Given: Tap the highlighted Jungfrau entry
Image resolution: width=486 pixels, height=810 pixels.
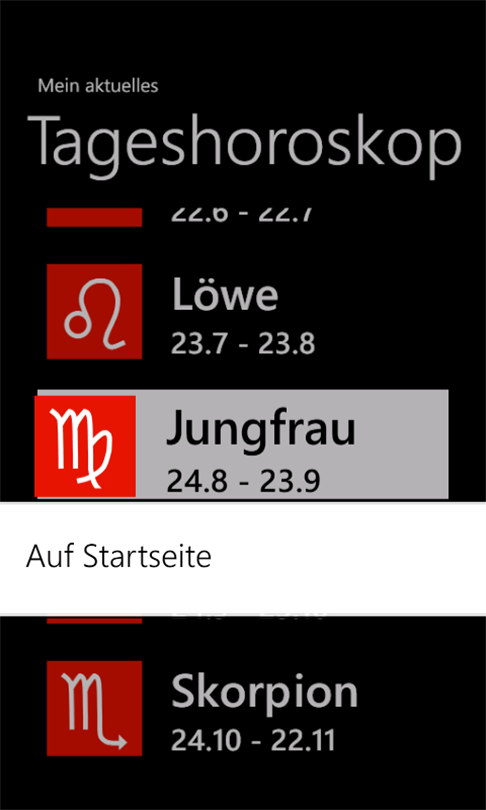Looking at the screenshot, I should pos(242,445).
